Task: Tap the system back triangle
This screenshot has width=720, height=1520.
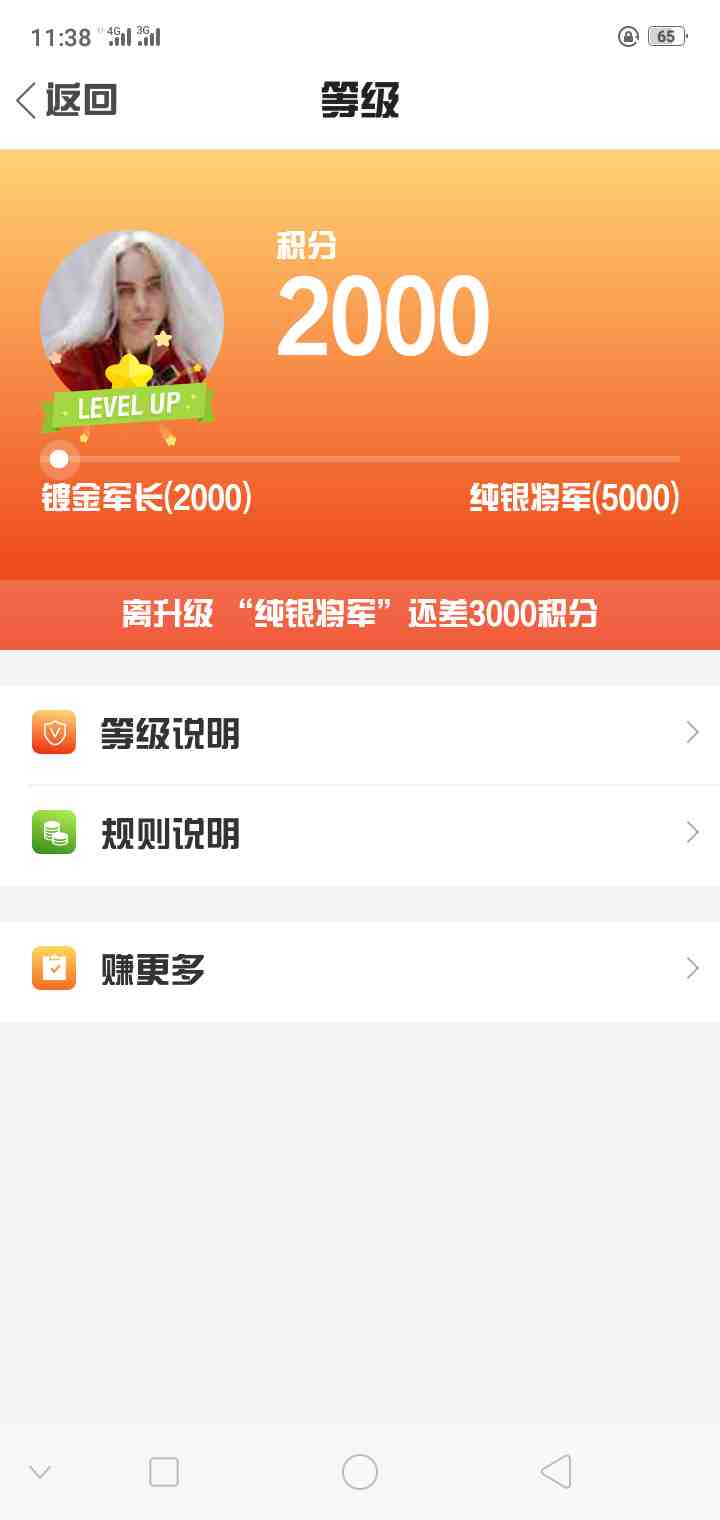Action: 556,1471
